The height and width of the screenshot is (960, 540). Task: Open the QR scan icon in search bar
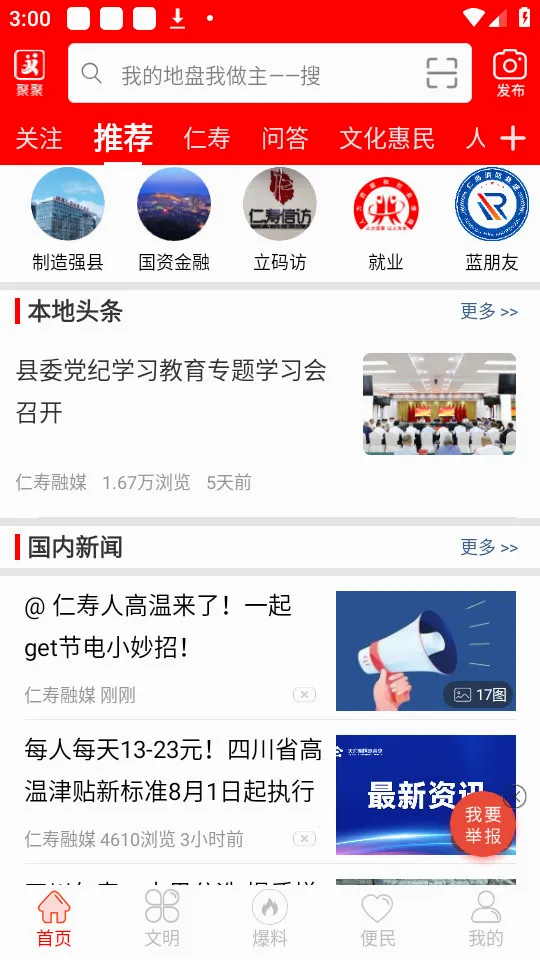tap(442, 73)
